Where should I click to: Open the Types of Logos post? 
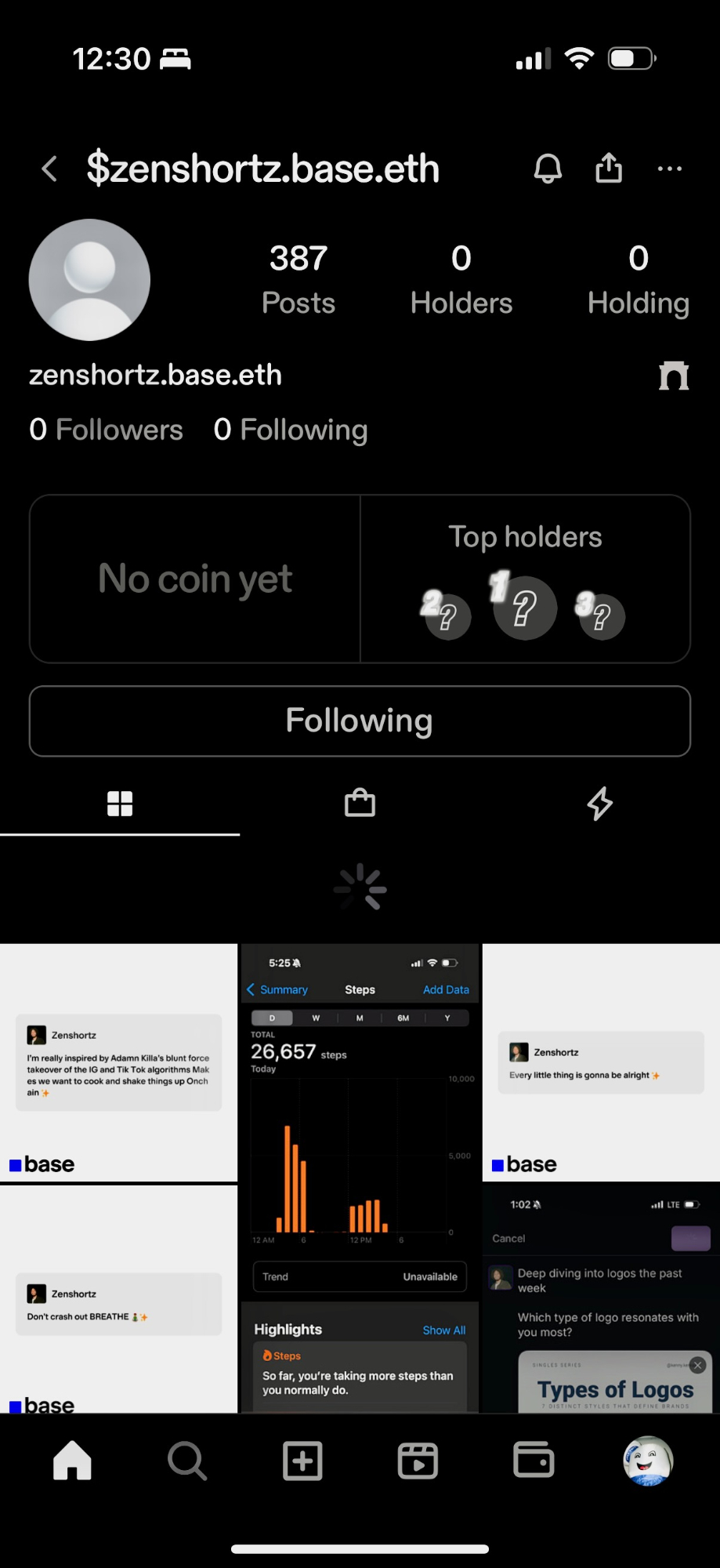[x=601, y=1301]
